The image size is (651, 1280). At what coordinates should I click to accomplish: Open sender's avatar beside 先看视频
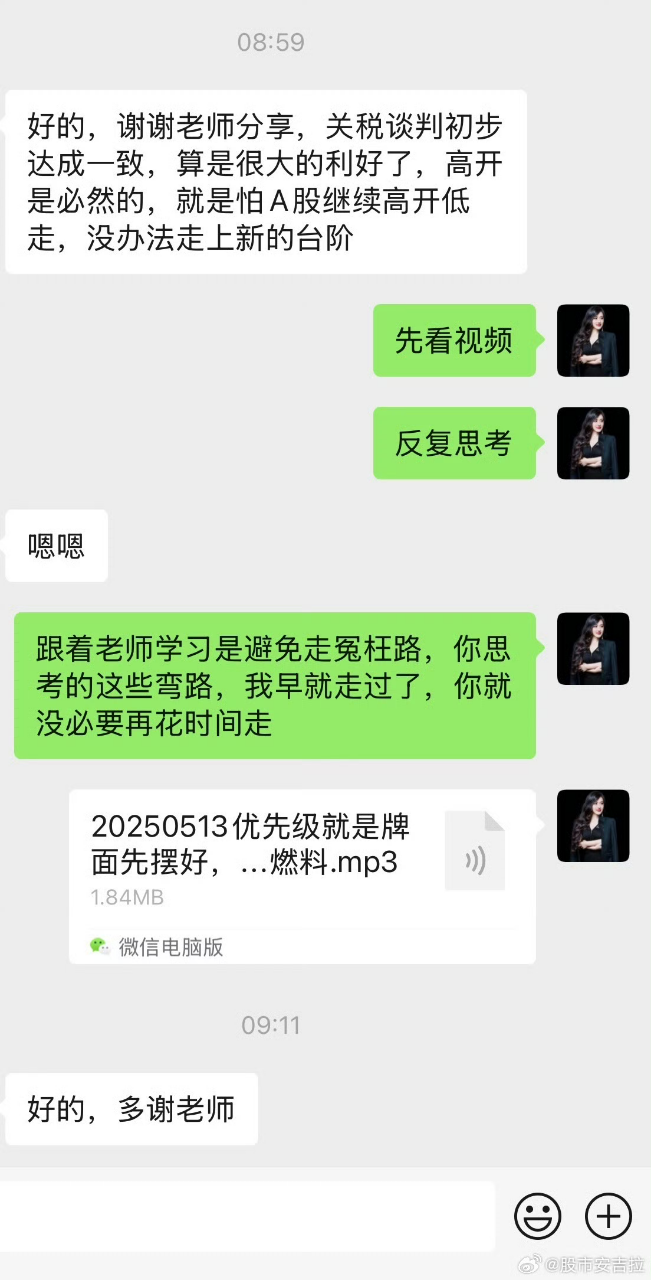[593, 340]
